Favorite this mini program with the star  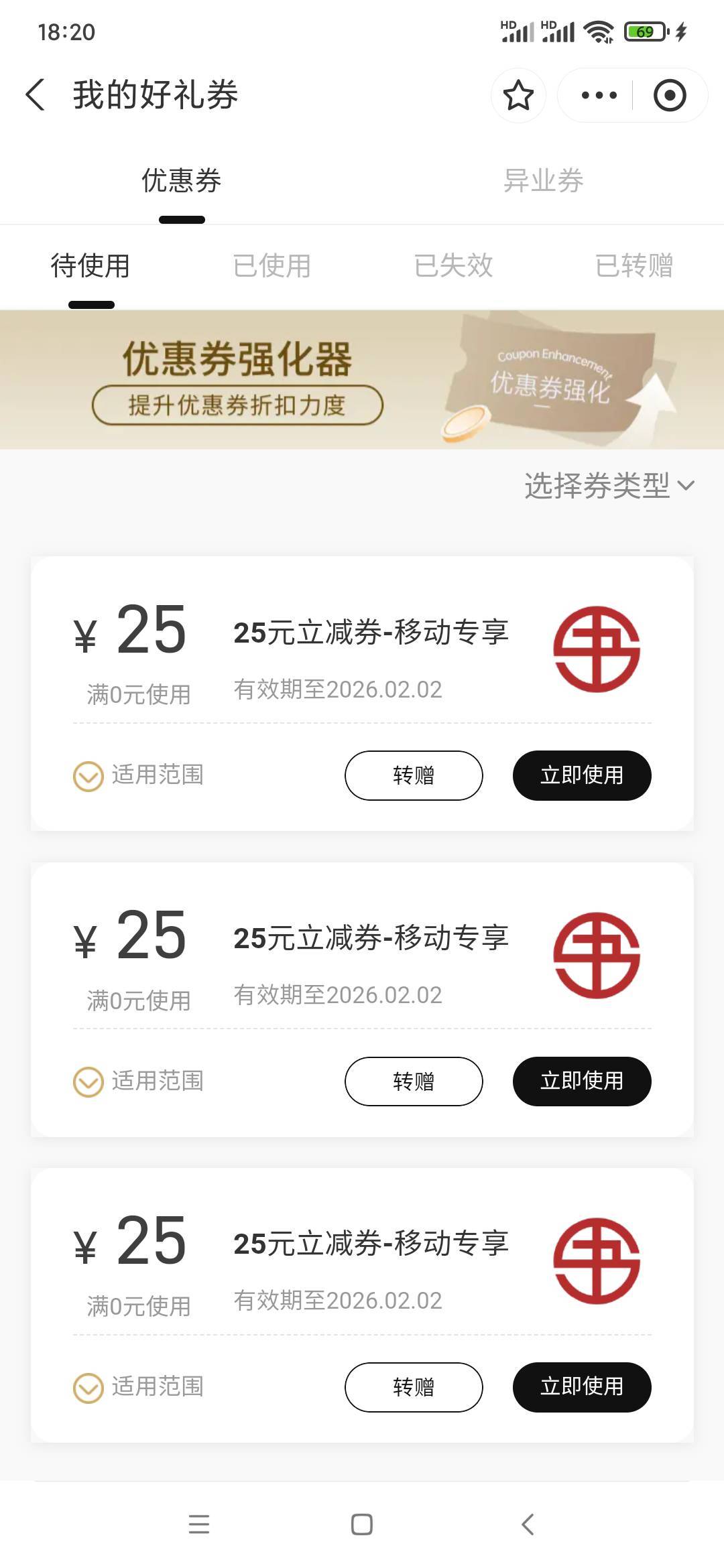[518, 95]
